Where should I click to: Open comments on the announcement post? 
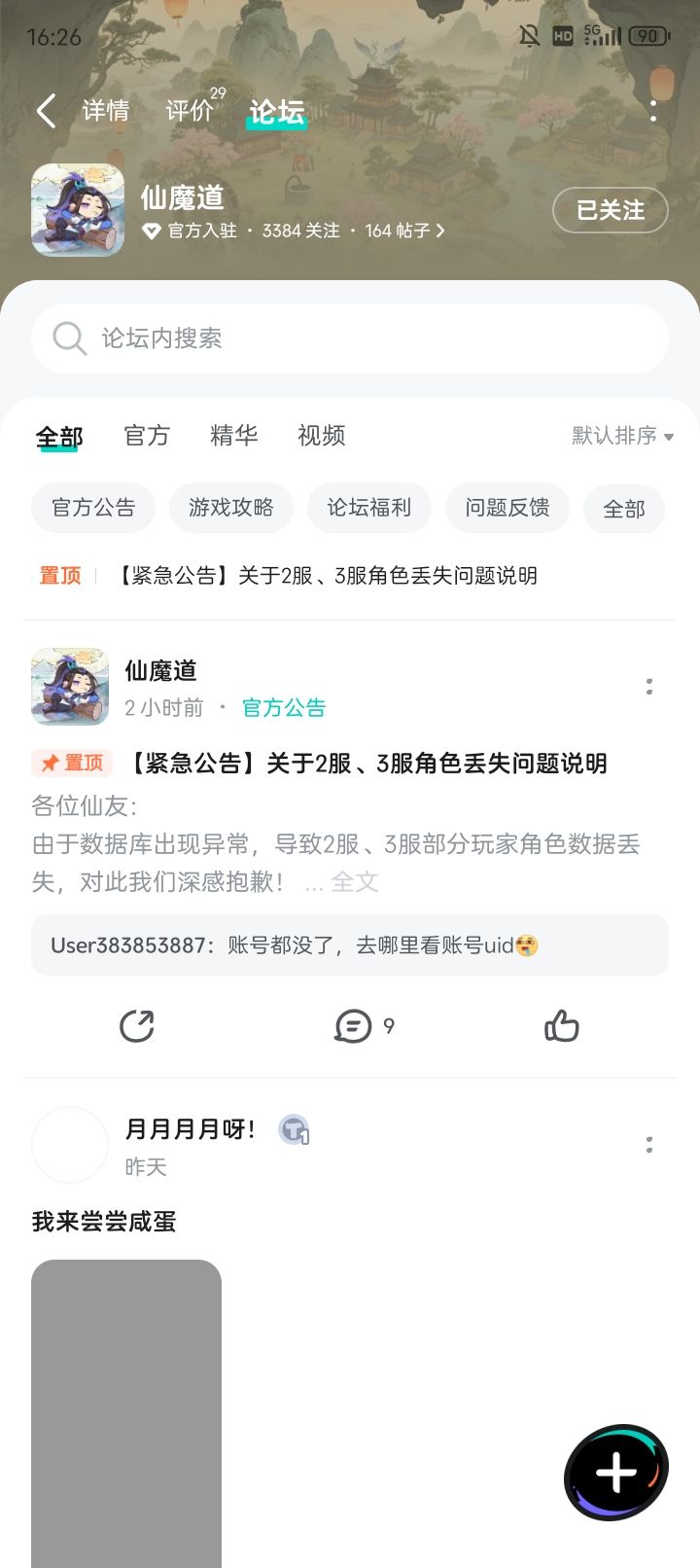tap(356, 1025)
